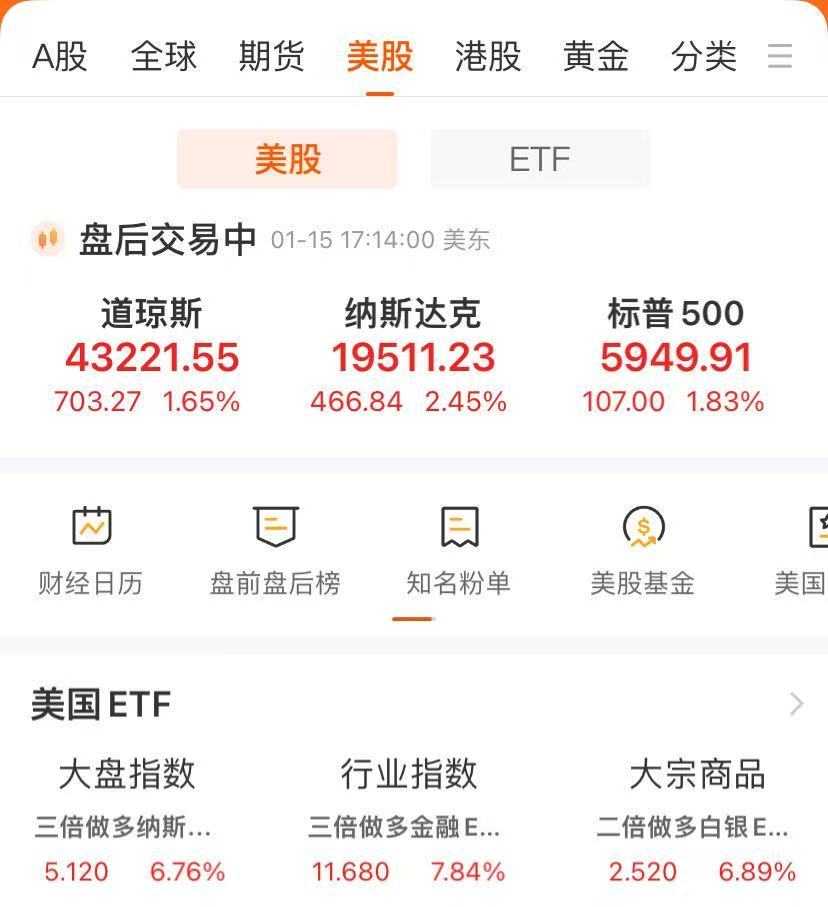Open the 全球 market tab
Screen dimensions: 828x907
(164, 56)
